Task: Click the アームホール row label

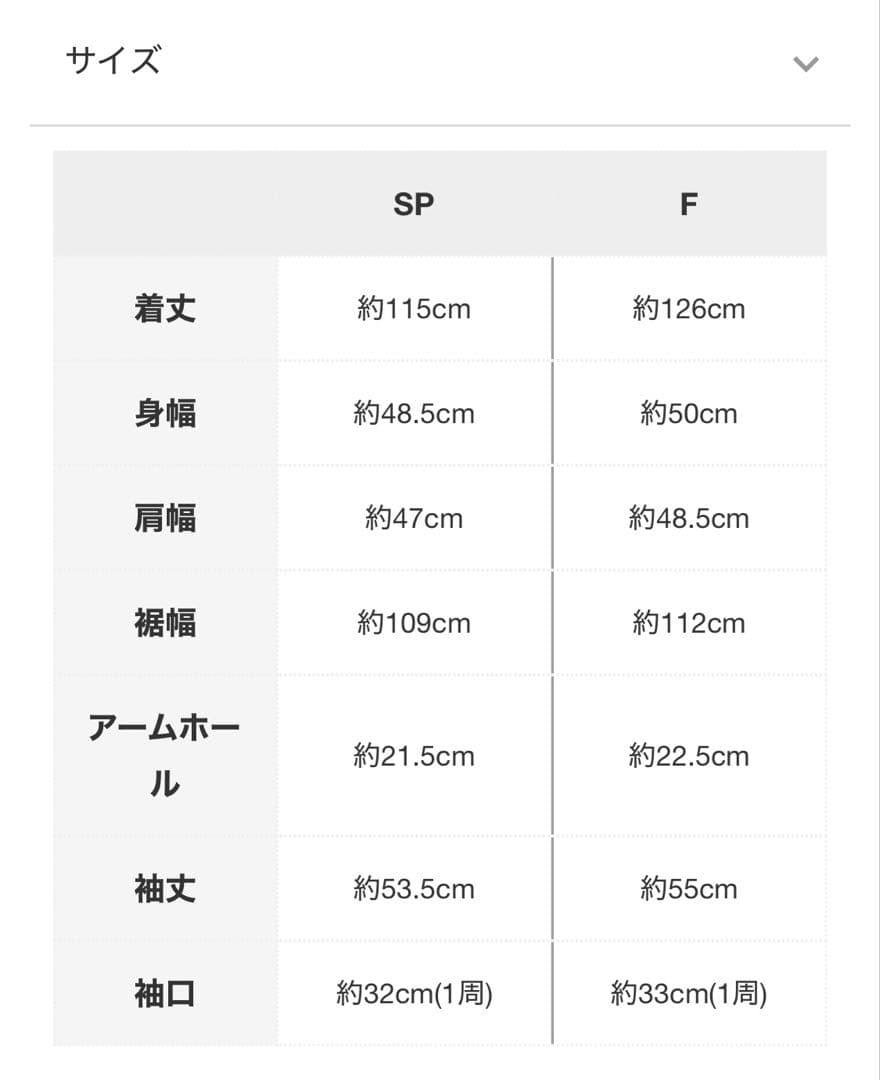Action: tap(164, 757)
